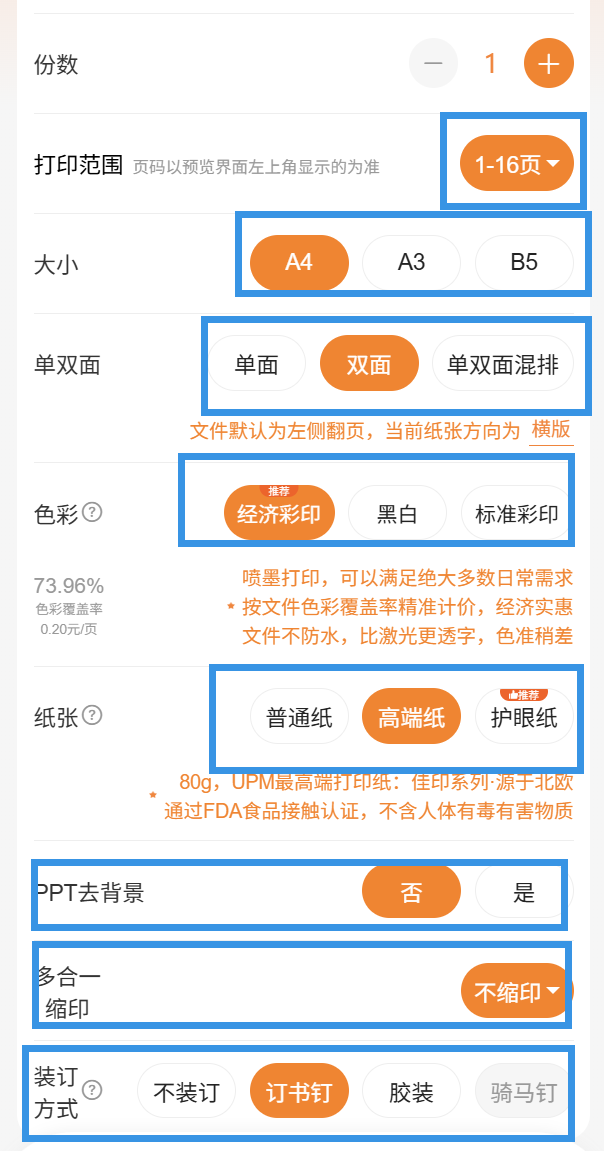
Task: Open the 不缩印 dropdown
Action: (516, 992)
